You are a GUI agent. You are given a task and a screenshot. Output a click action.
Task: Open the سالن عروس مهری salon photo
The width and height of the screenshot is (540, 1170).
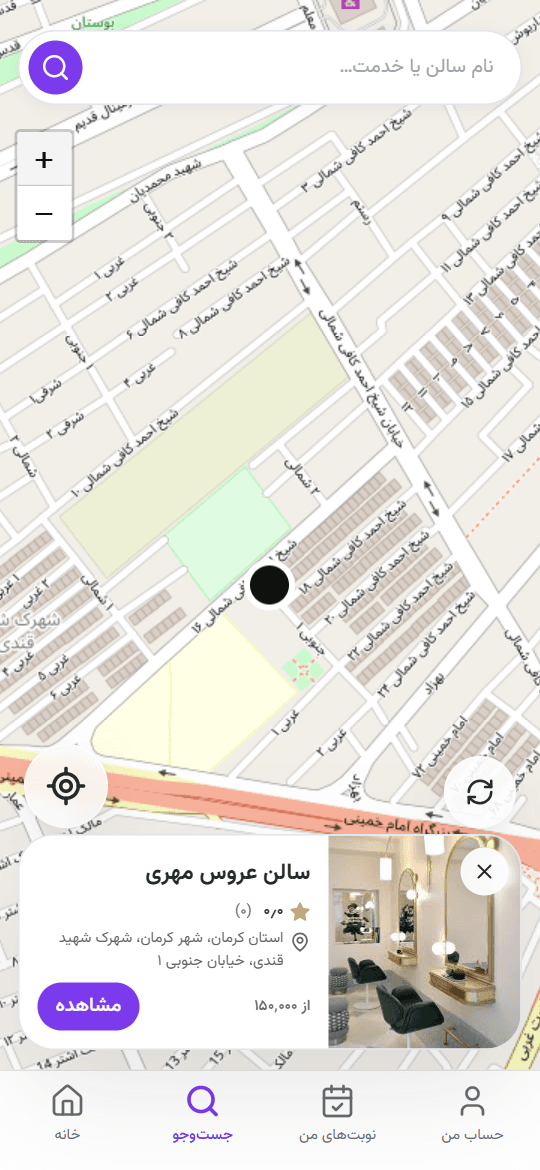[424, 941]
